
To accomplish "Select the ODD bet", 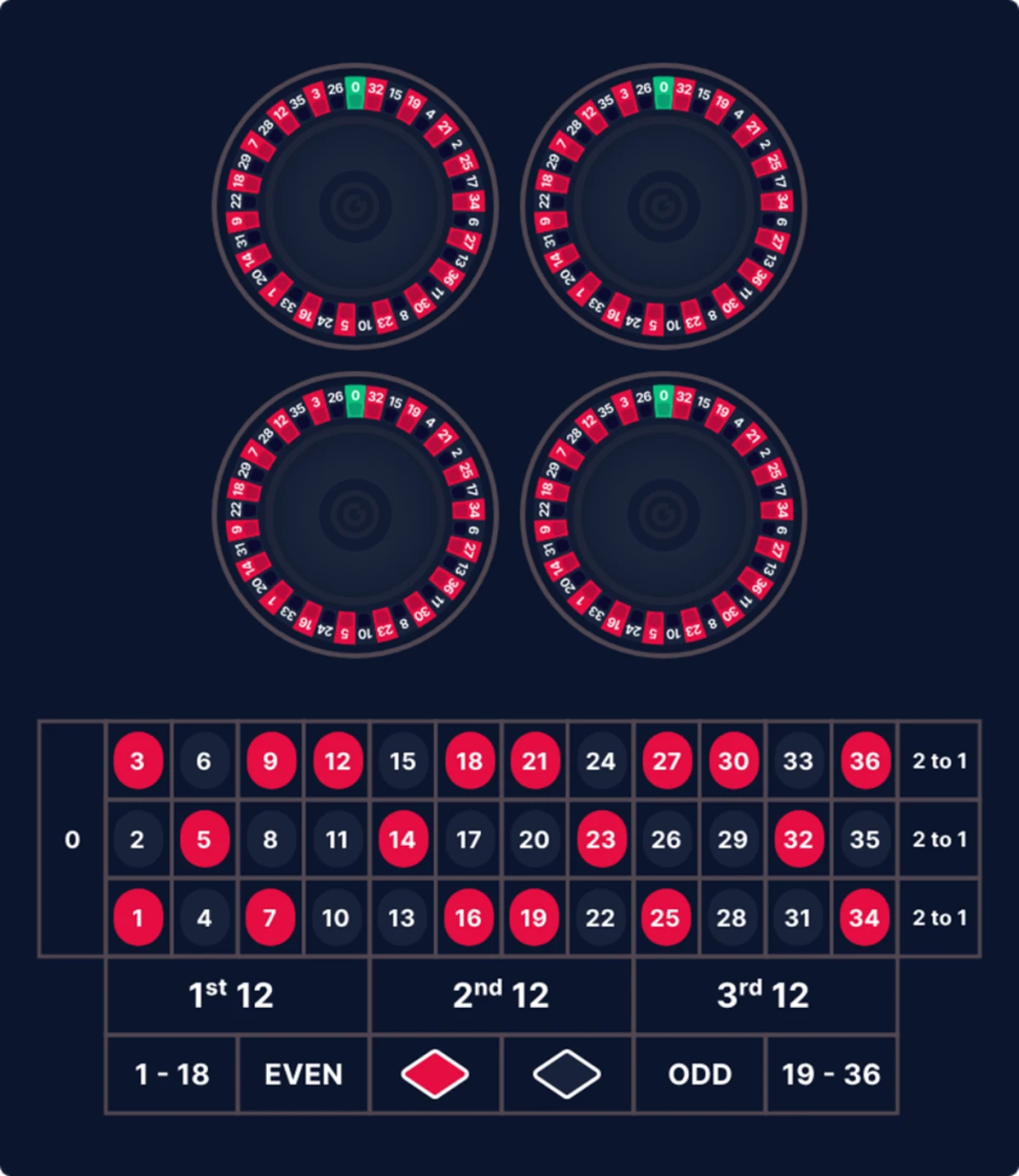I will pos(700,1075).
